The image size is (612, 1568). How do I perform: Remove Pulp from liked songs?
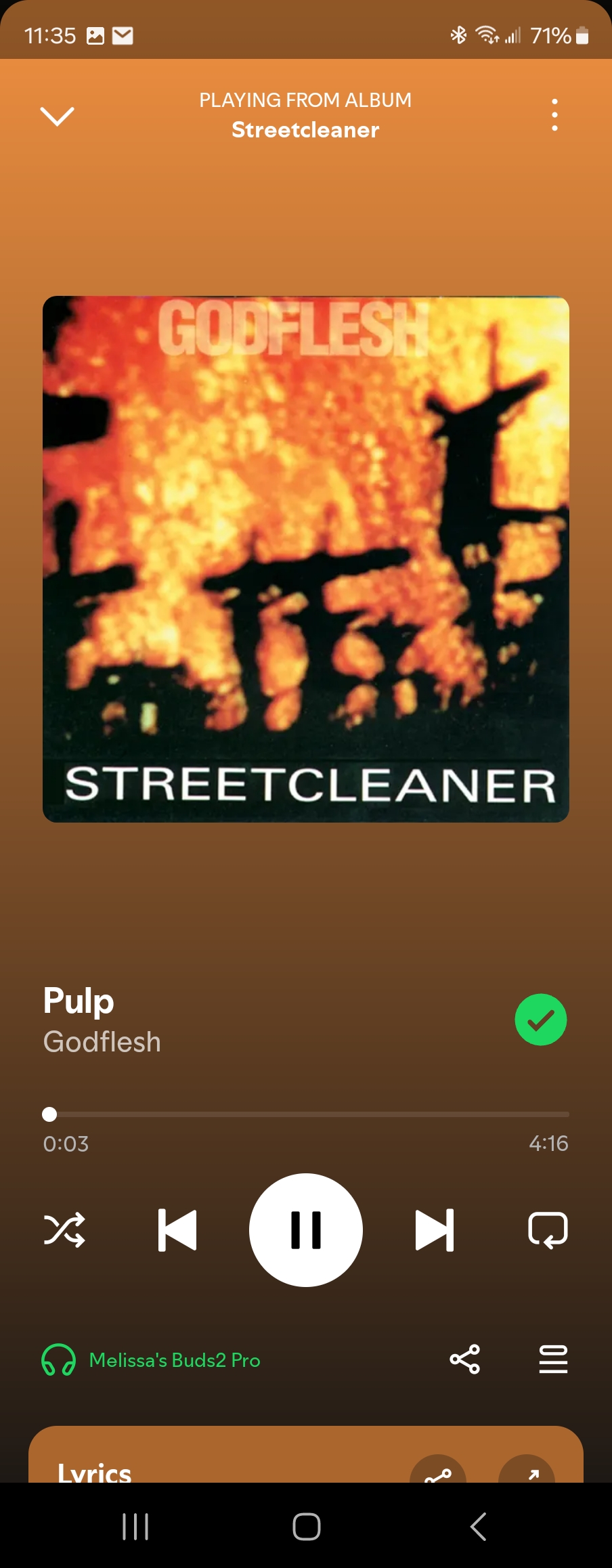(540, 1020)
